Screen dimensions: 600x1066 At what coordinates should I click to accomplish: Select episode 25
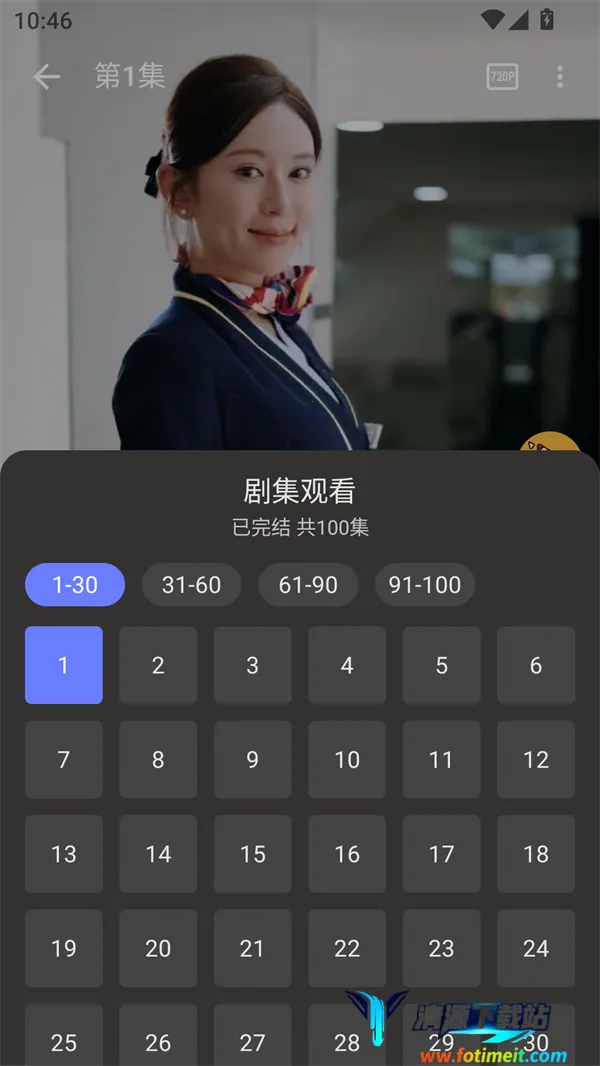pyautogui.click(x=64, y=1040)
